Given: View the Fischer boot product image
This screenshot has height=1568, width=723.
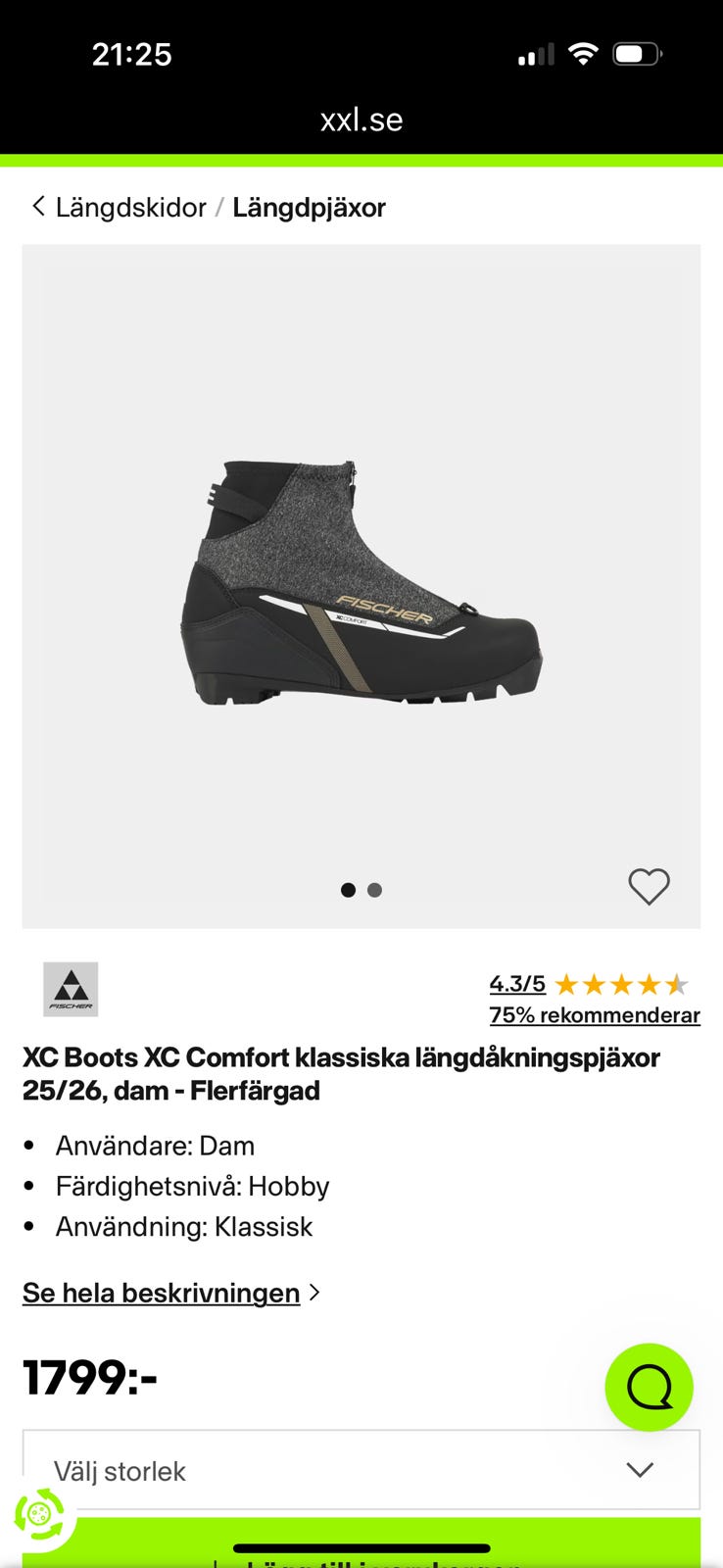Looking at the screenshot, I should tap(361, 583).
